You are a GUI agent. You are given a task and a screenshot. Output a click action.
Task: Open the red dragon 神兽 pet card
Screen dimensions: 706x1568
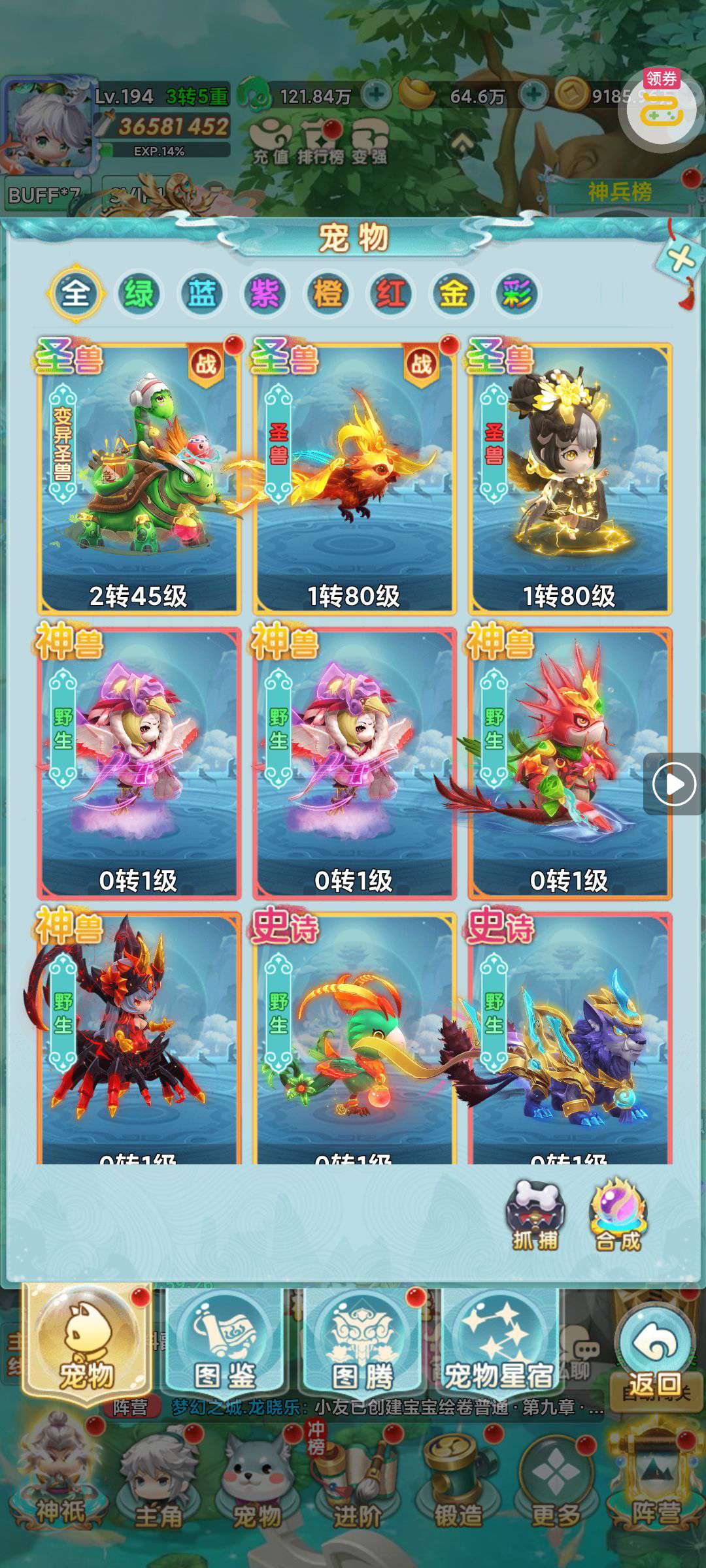coord(569,762)
